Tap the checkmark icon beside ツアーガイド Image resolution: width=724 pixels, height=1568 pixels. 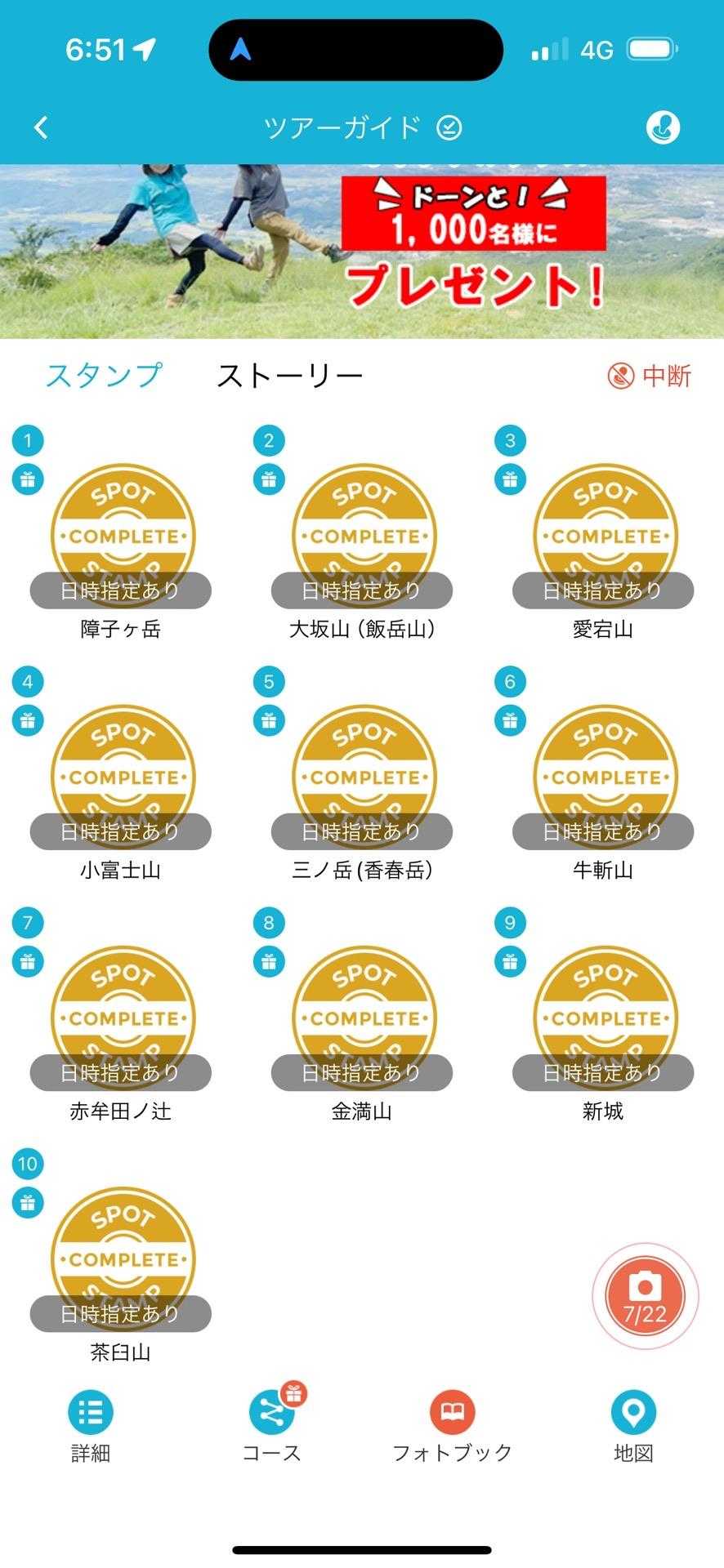449,127
